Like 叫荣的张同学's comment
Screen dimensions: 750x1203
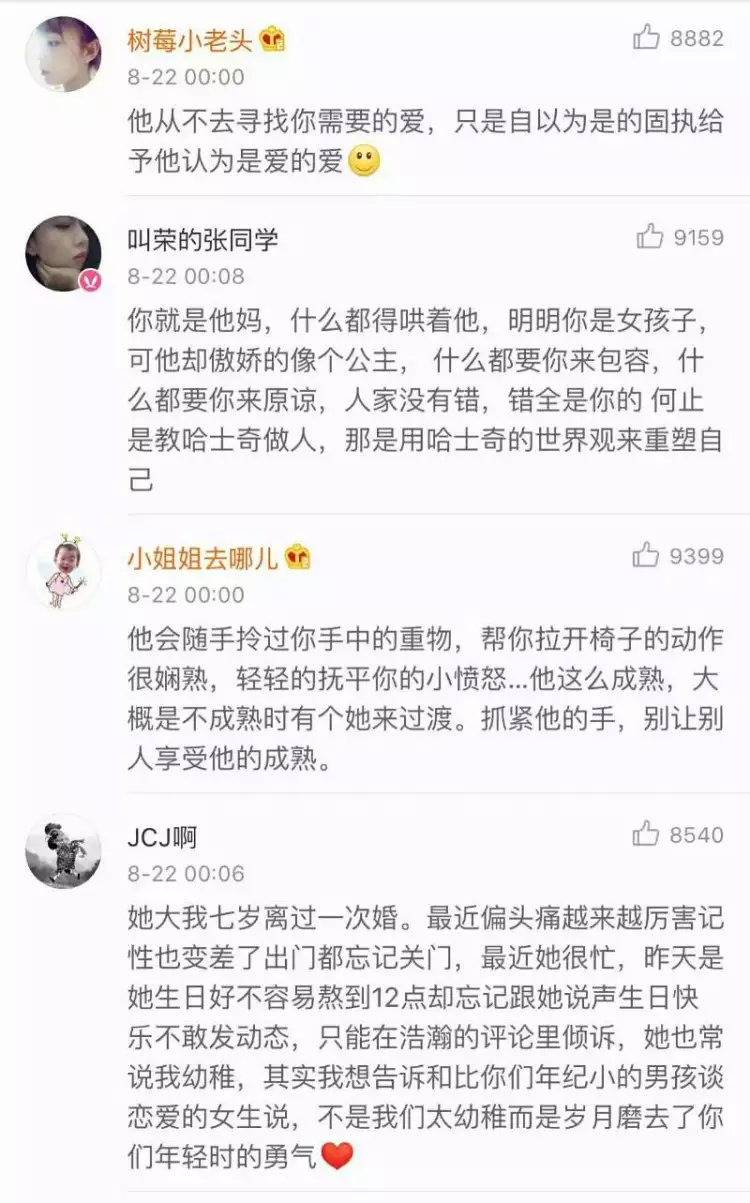(x=650, y=237)
